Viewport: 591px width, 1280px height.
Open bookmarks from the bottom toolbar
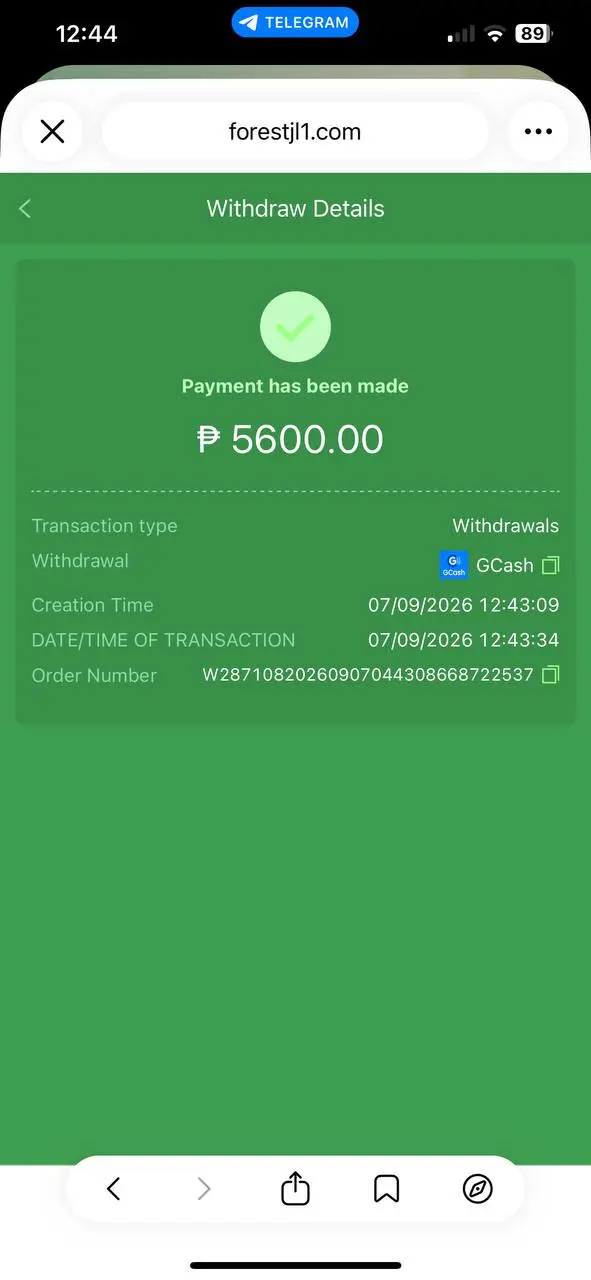pos(386,1188)
